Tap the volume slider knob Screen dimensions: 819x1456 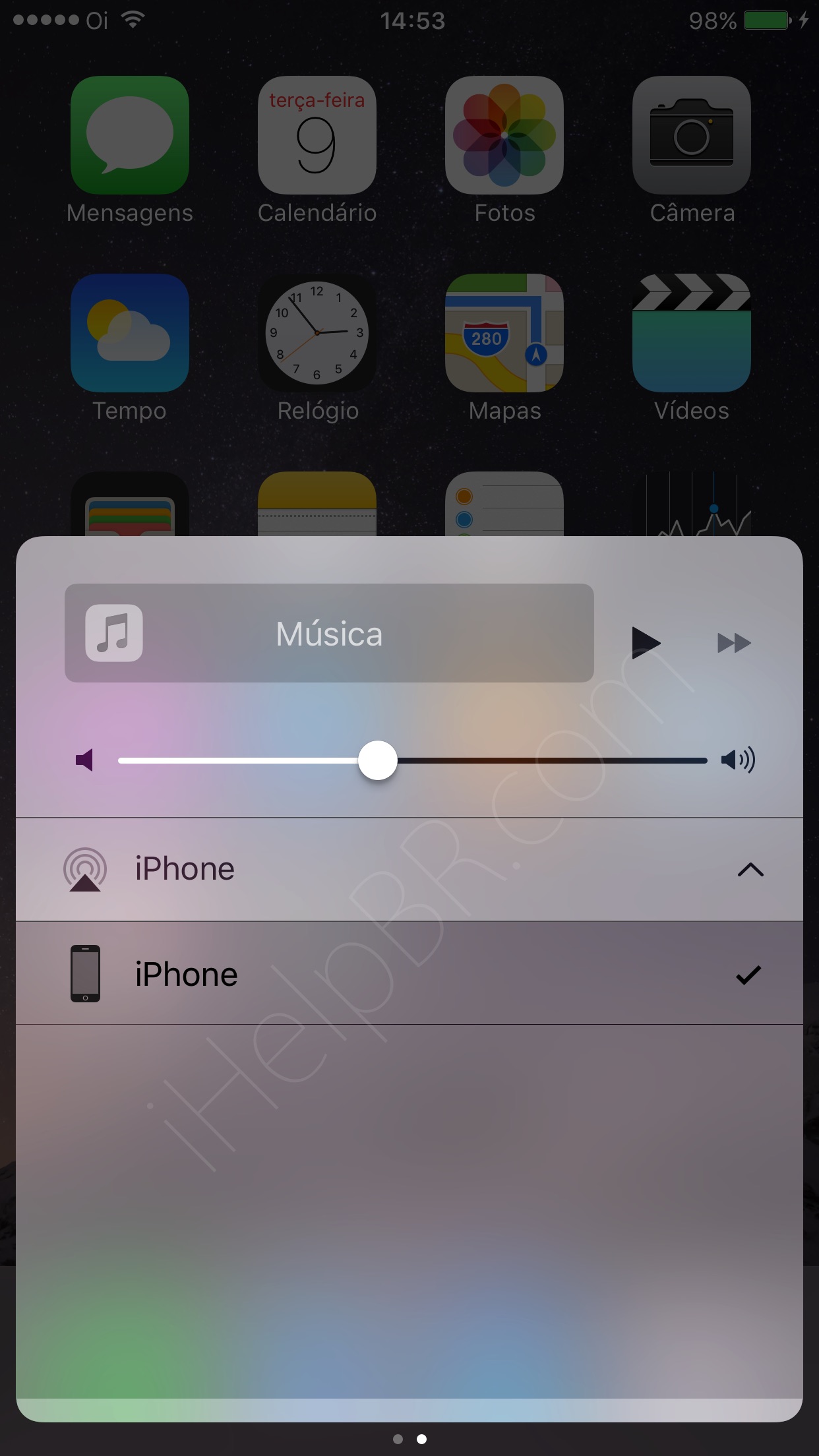378,760
